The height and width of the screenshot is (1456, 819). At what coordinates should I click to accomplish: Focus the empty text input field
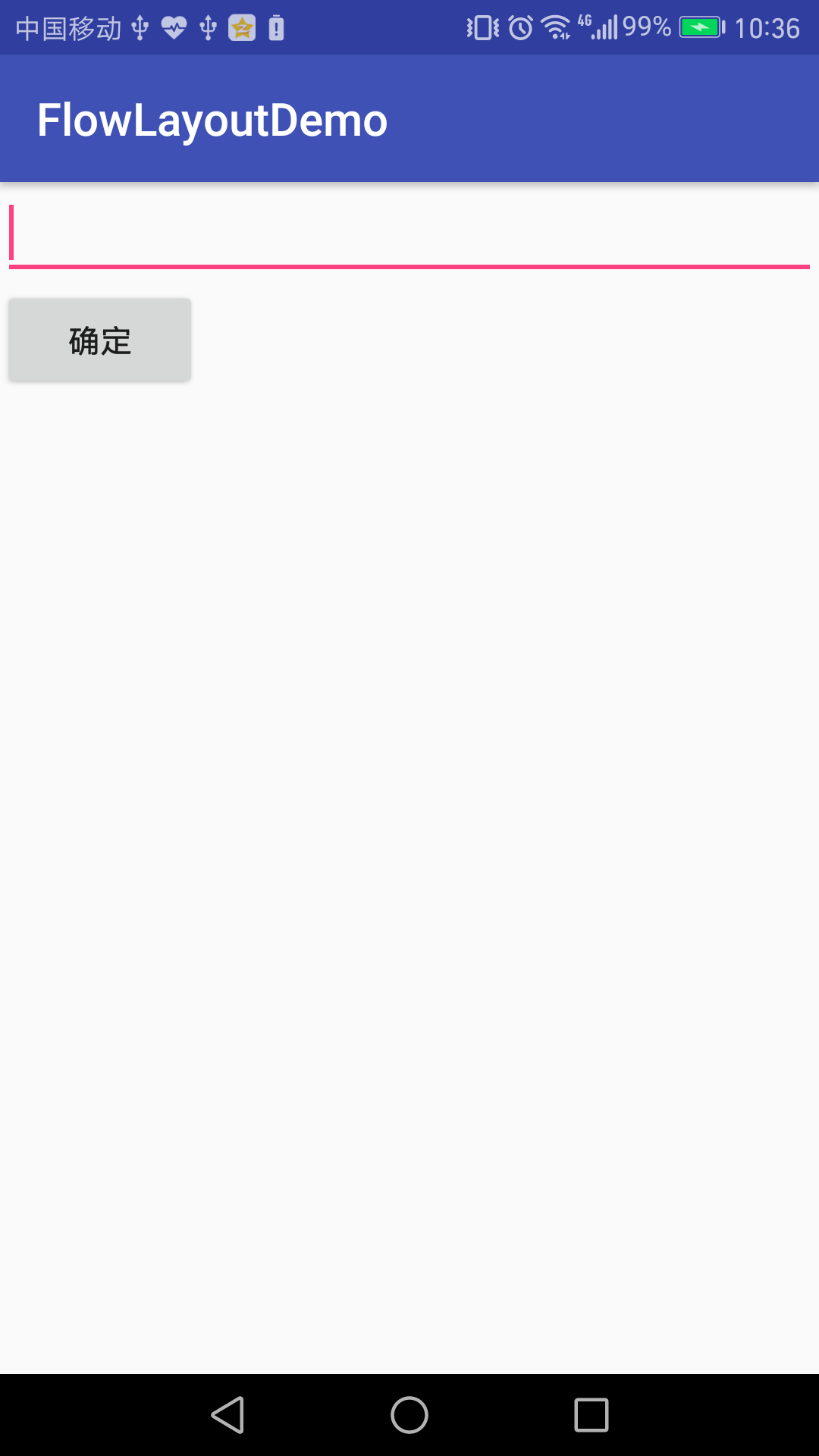click(409, 231)
